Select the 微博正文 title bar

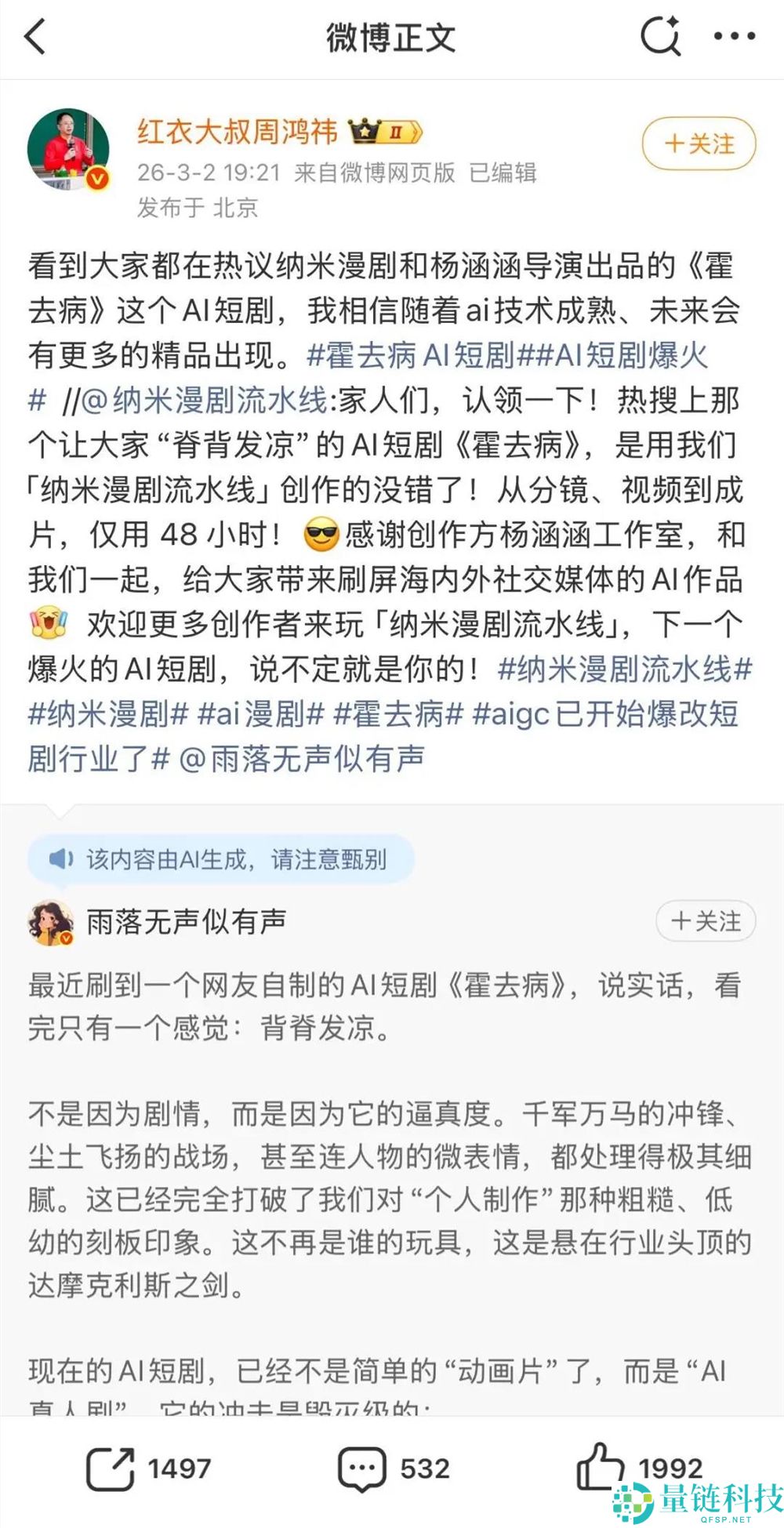(x=392, y=35)
